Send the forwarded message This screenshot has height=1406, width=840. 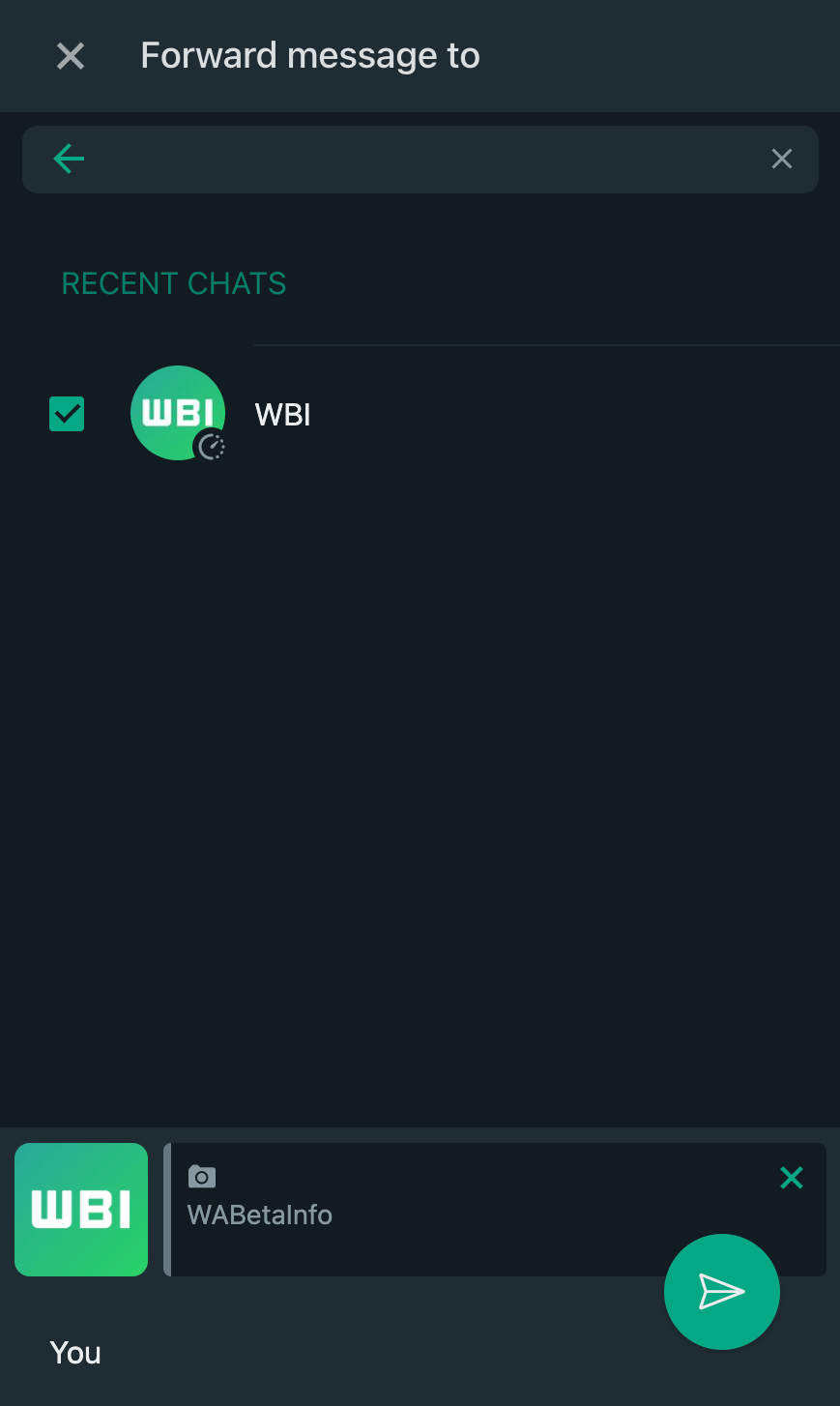click(721, 1291)
